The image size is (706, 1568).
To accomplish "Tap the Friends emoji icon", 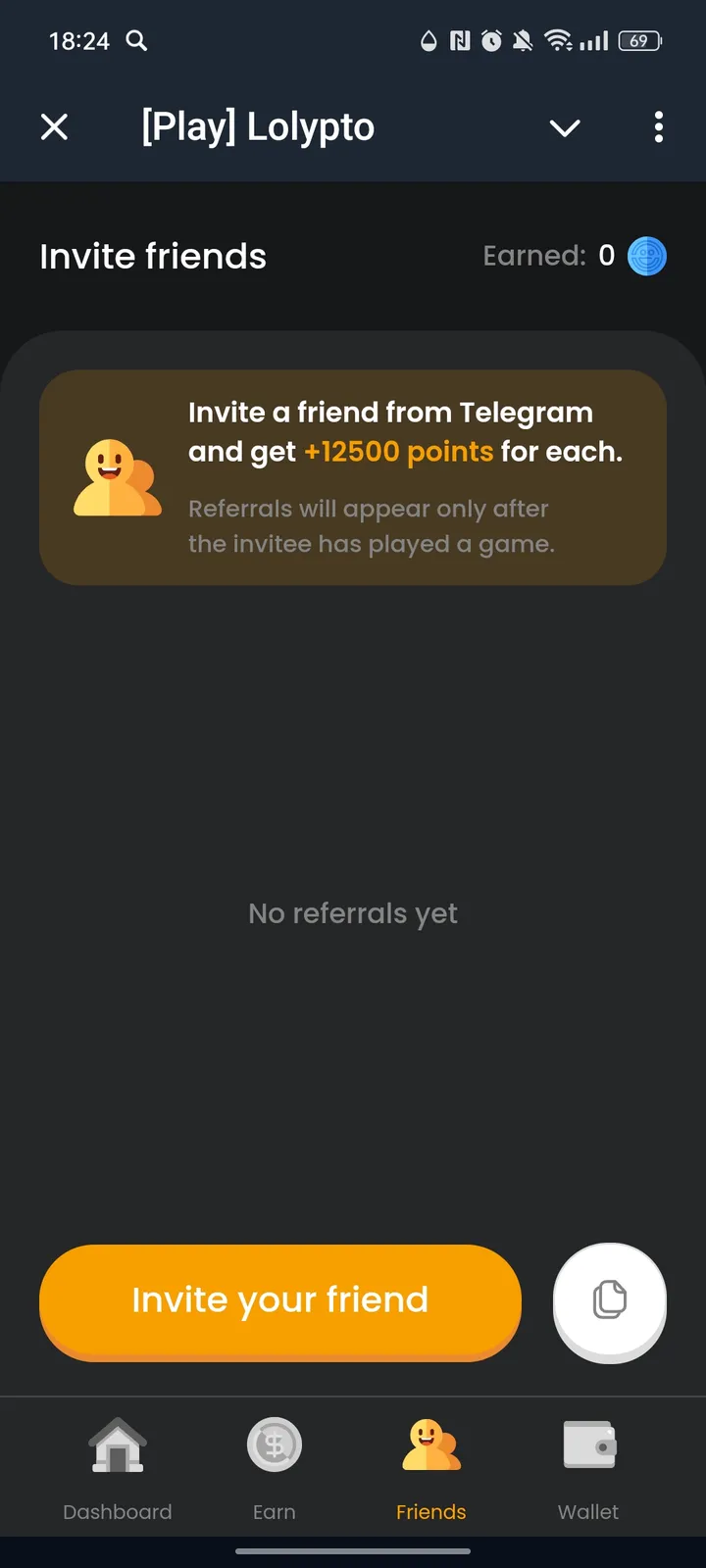I will tap(430, 1444).
